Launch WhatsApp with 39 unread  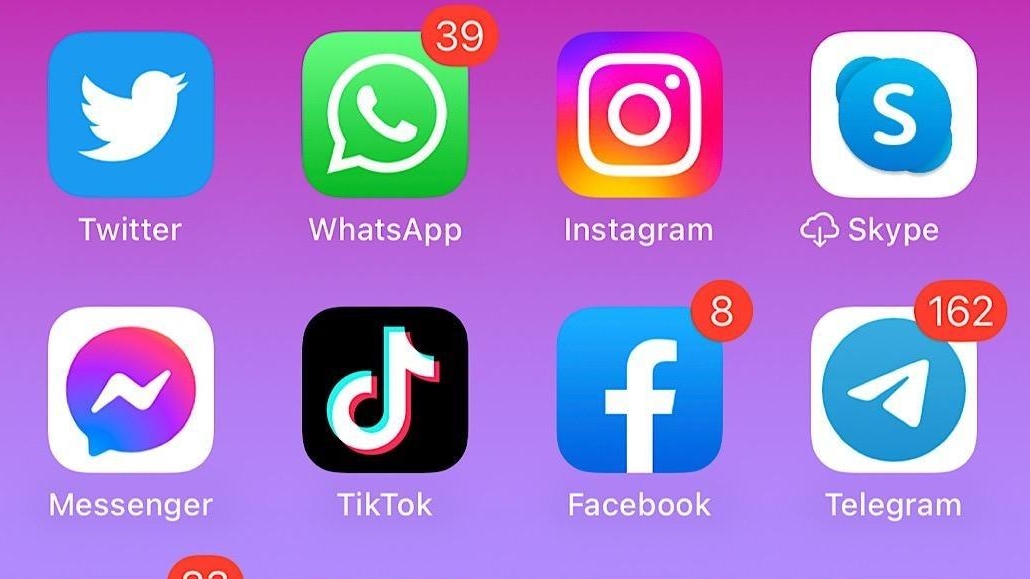click(385, 114)
